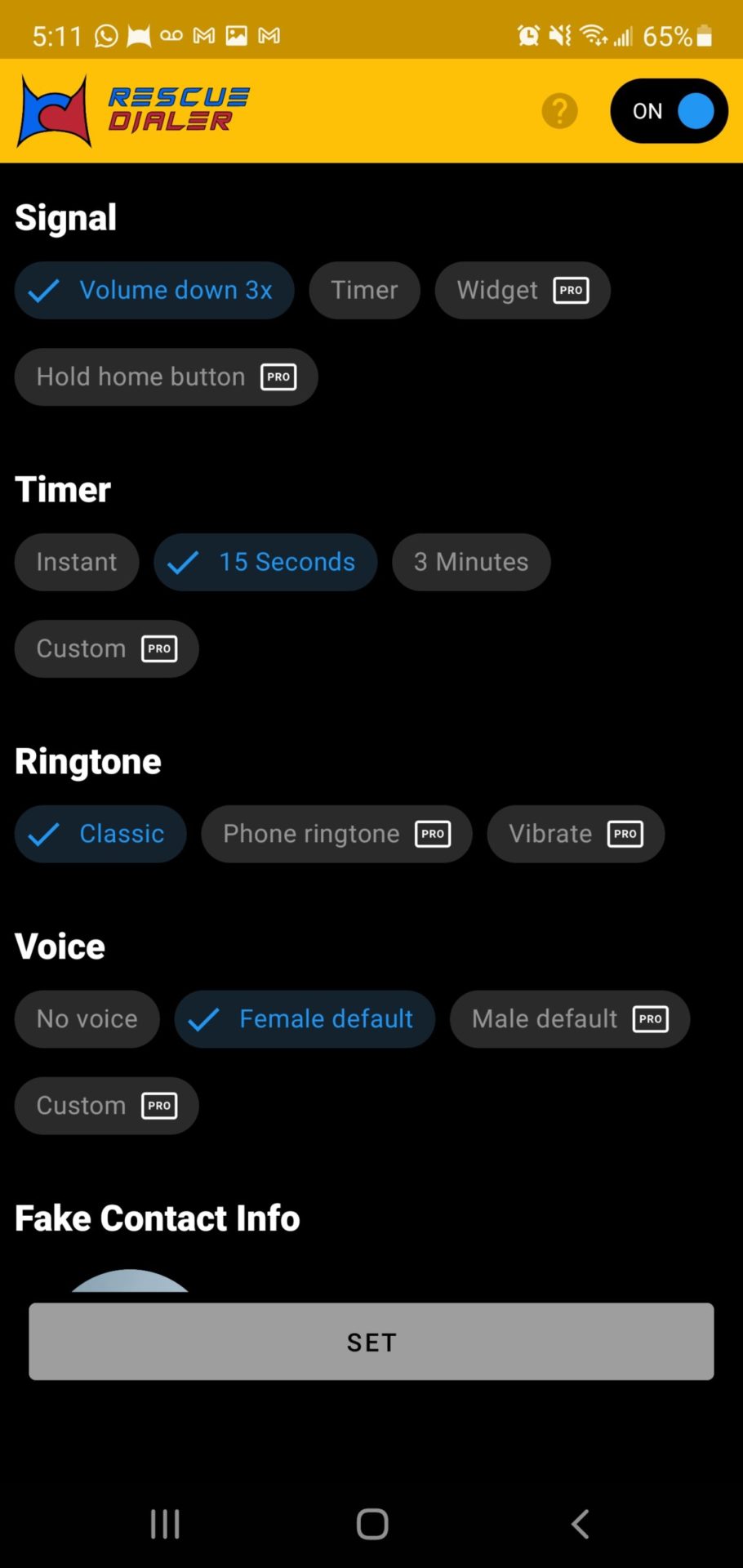Pick Hold home button signal

coord(166,377)
